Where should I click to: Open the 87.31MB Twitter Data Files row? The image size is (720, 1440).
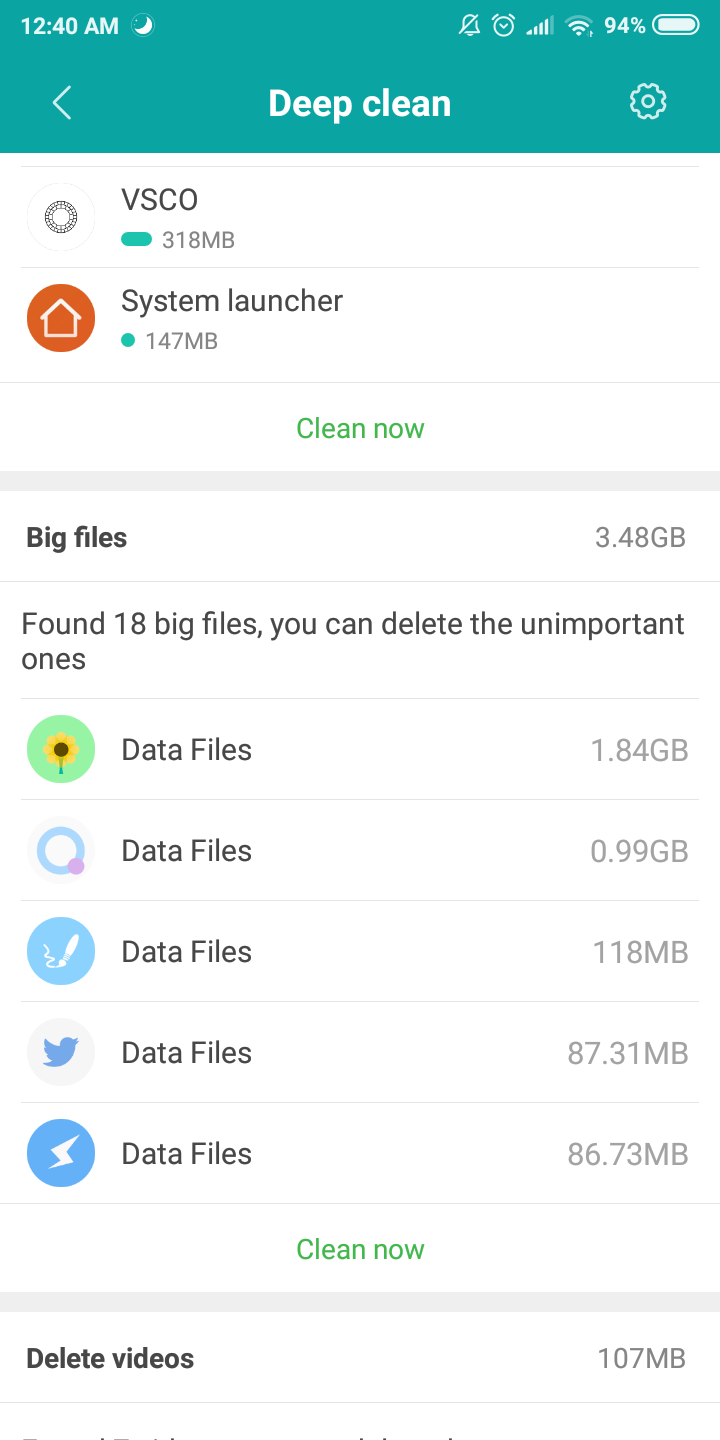coord(360,1052)
